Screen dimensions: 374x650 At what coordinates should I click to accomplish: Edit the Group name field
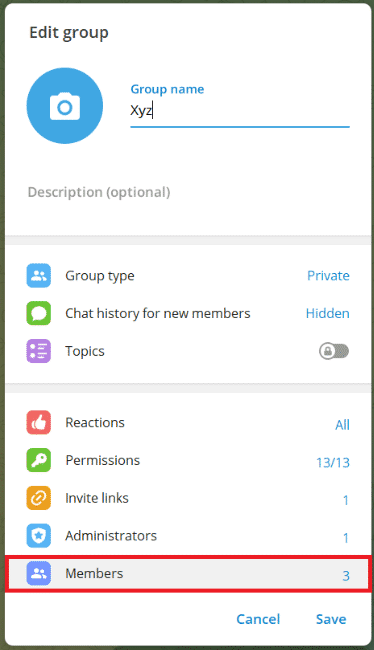tap(240, 111)
